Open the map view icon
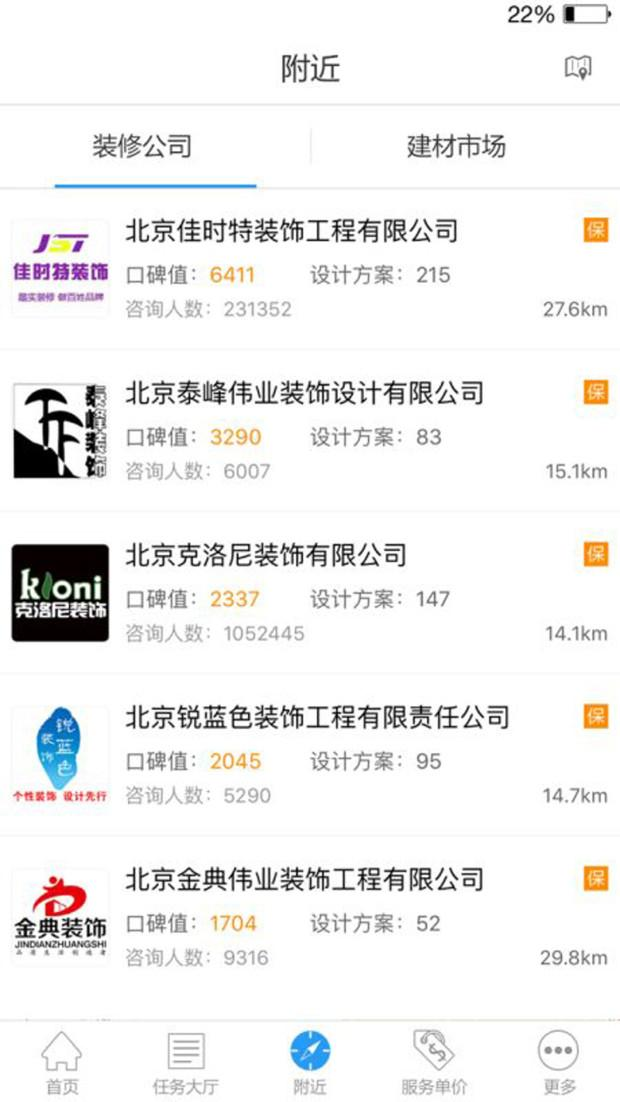Image resolution: width=620 pixels, height=1102 pixels. point(578,68)
